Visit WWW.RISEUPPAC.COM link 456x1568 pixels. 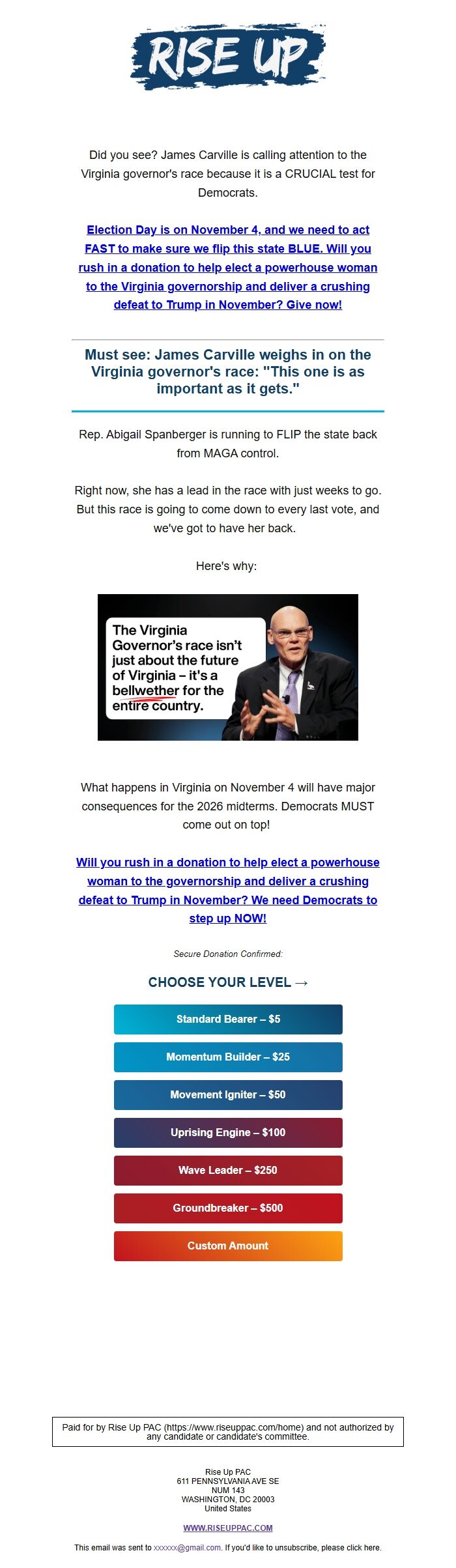(x=228, y=1528)
